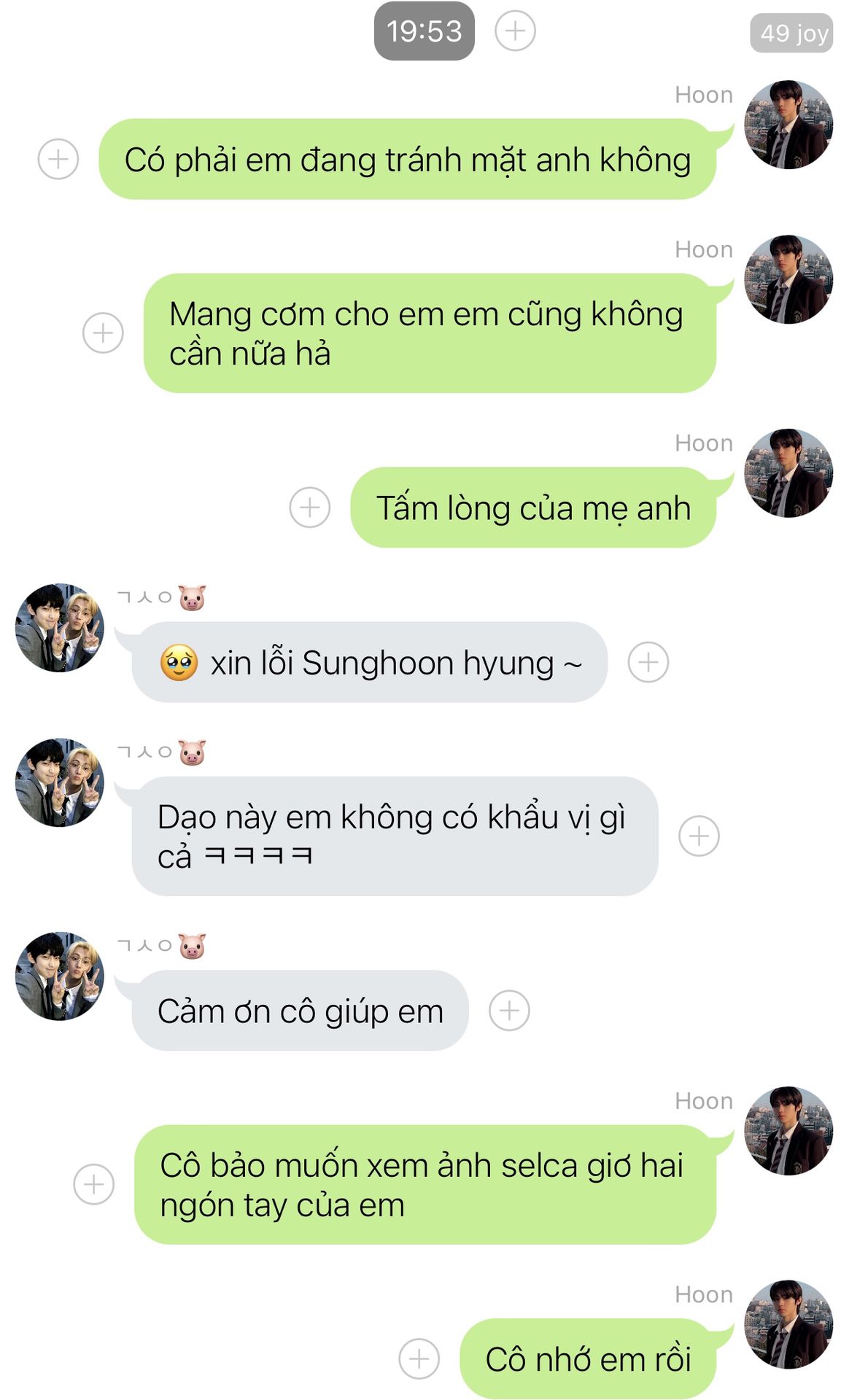
Task: Tap the plus icon beside the 19:53 timestamp
Action: pos(515,31)
